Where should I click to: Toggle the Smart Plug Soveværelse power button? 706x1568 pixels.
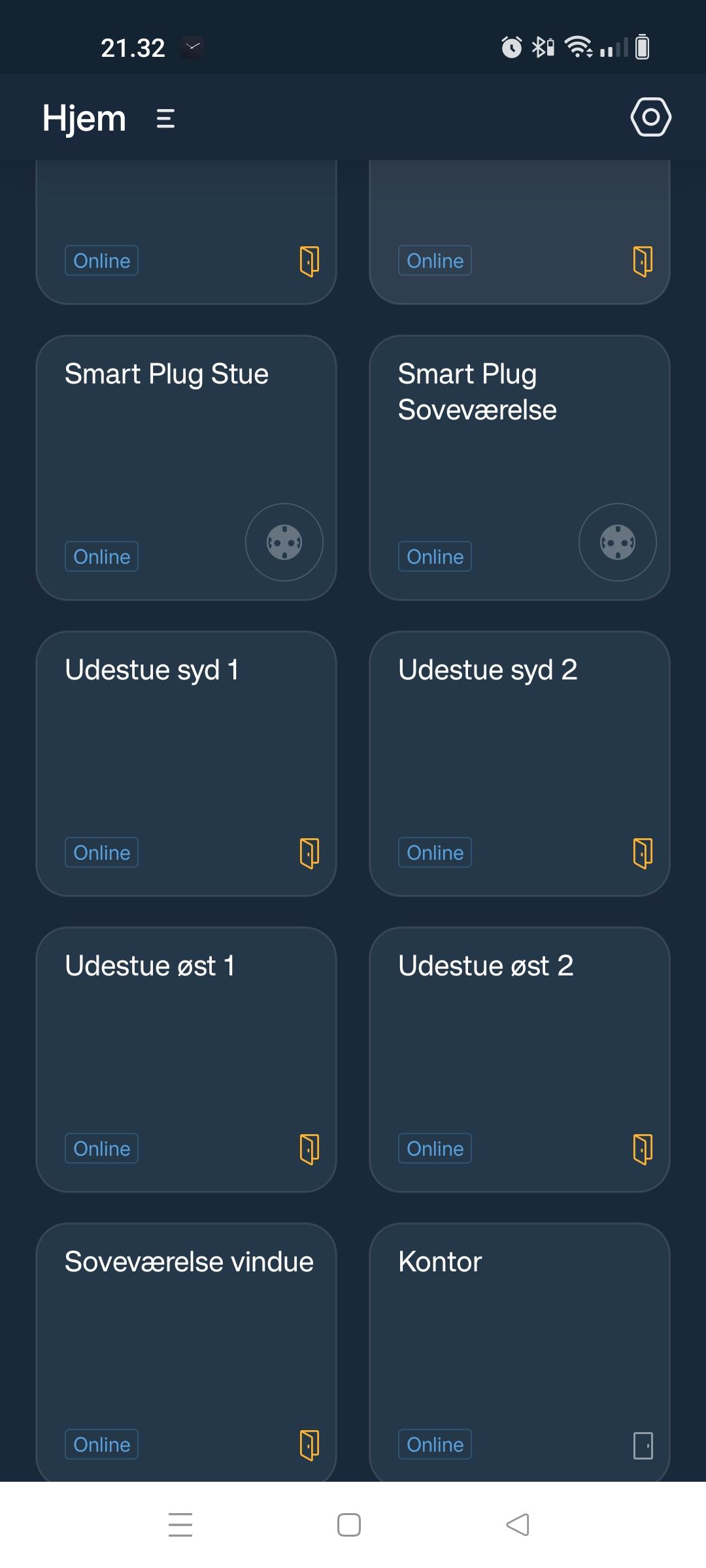pos(618,542)
